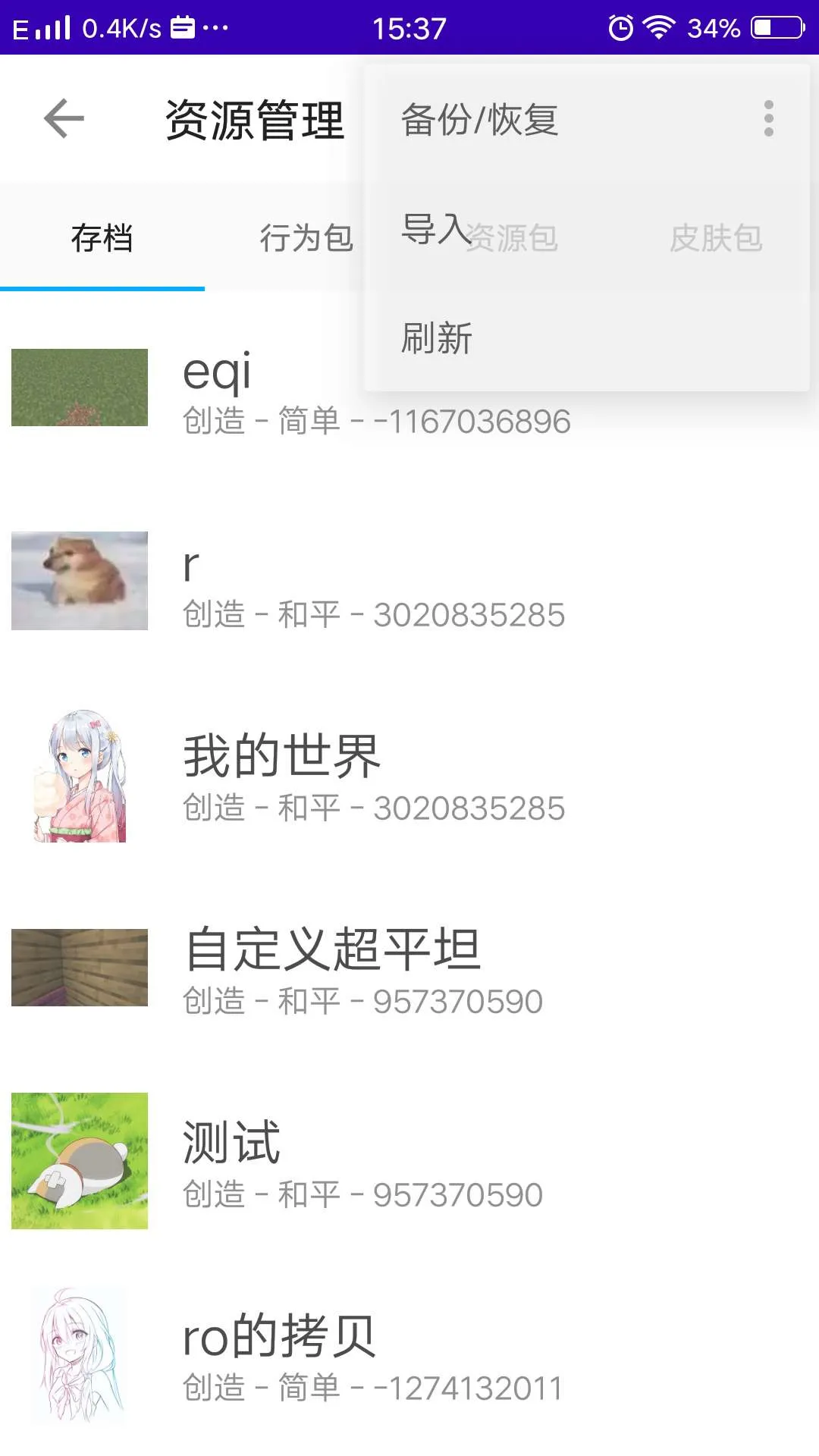Select 备份/恢复 from the menu
The height and width of the screenshot is (1456, 819).
coord(479,120)
